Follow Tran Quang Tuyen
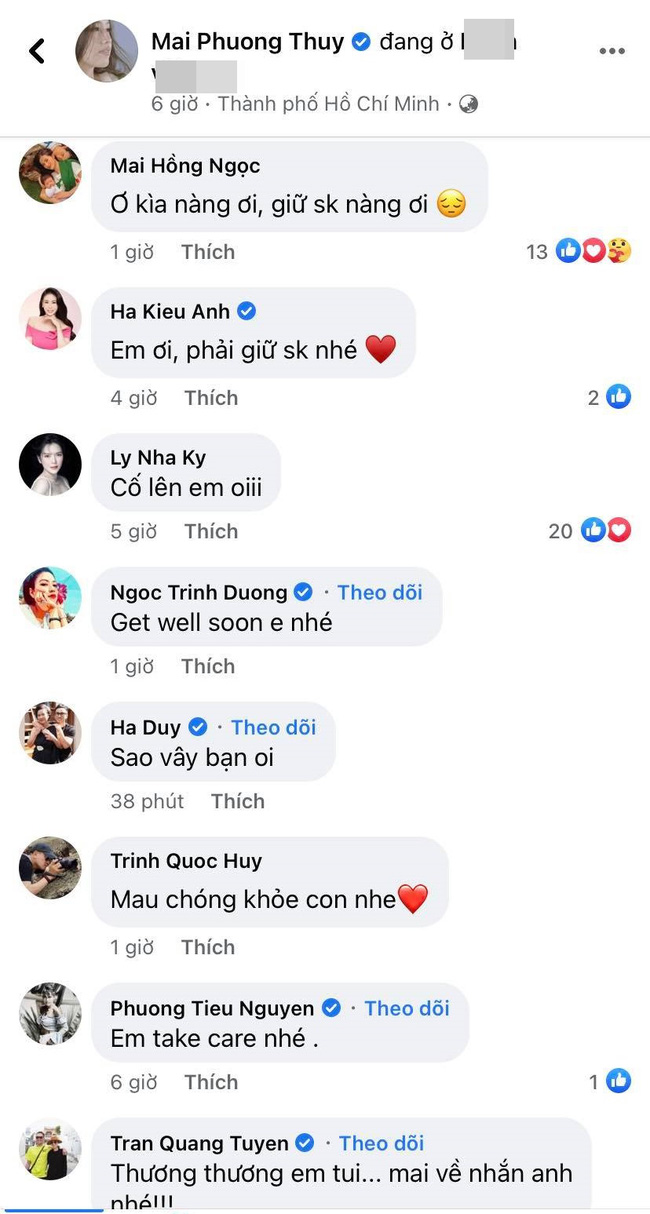The width and height of the screenshot is (650, 1214). 381,1143
